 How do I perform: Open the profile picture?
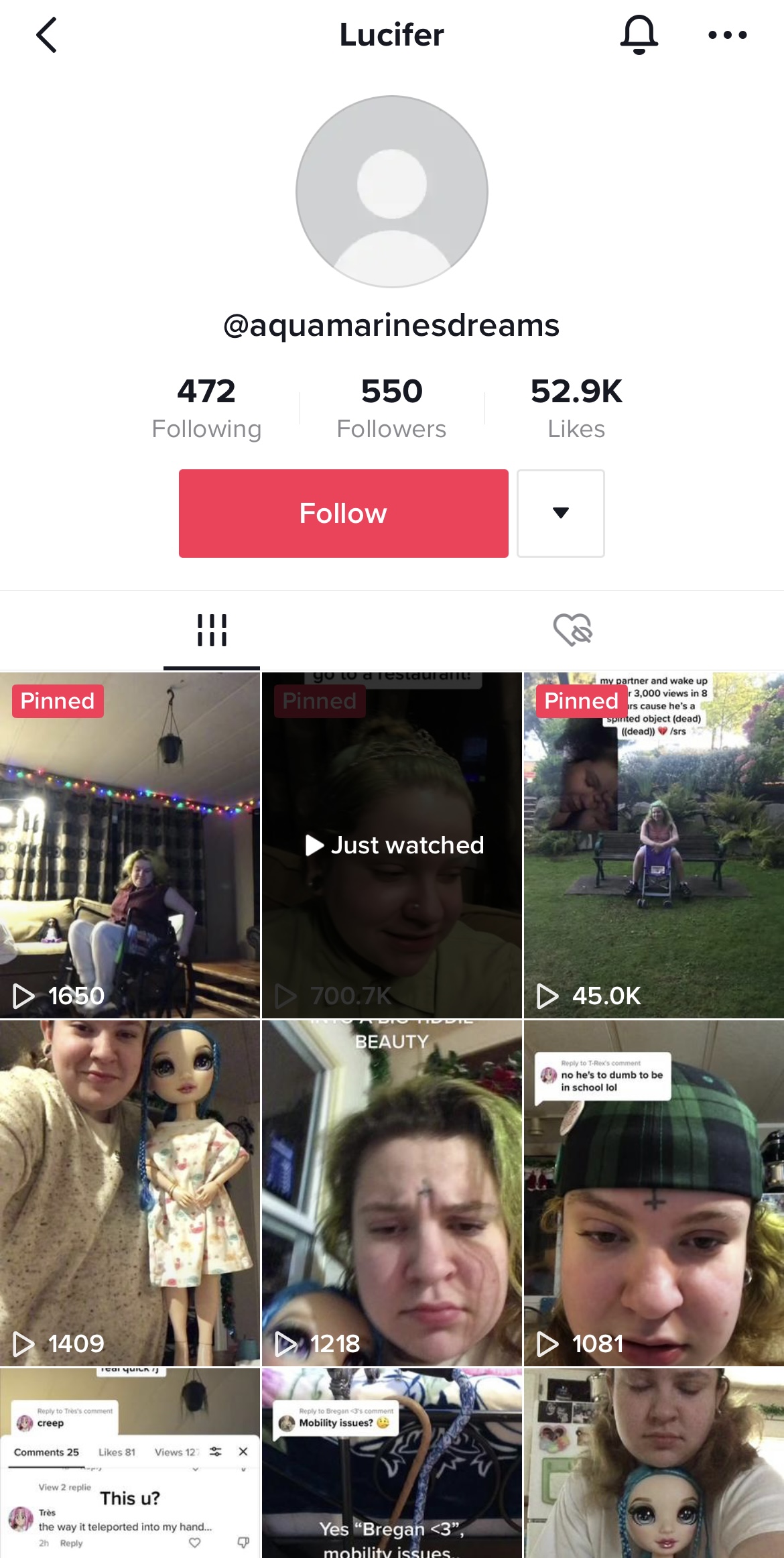point(392,192)
